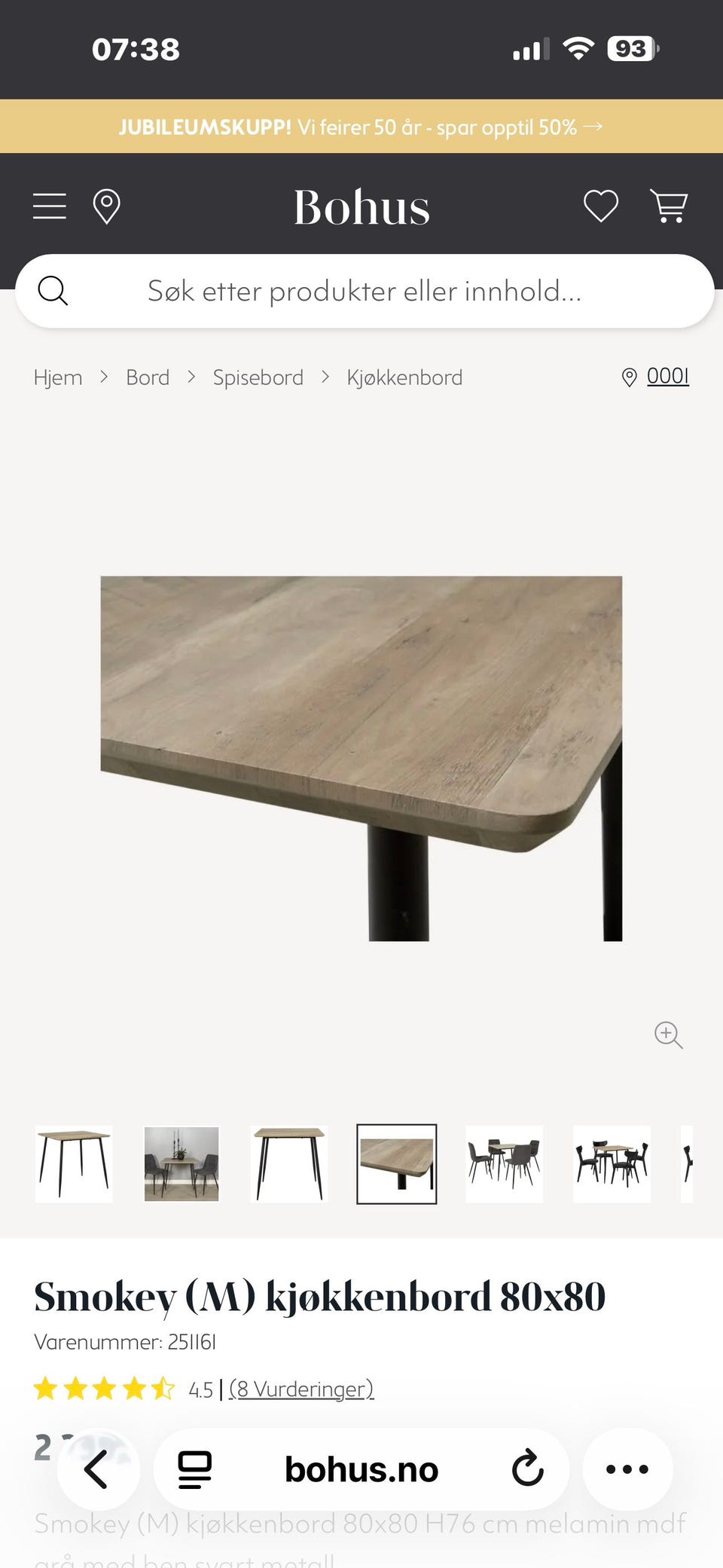Go to Hjem breadcrumb
The height and width of the screenshot is (1568, 723).
(58, 377)
